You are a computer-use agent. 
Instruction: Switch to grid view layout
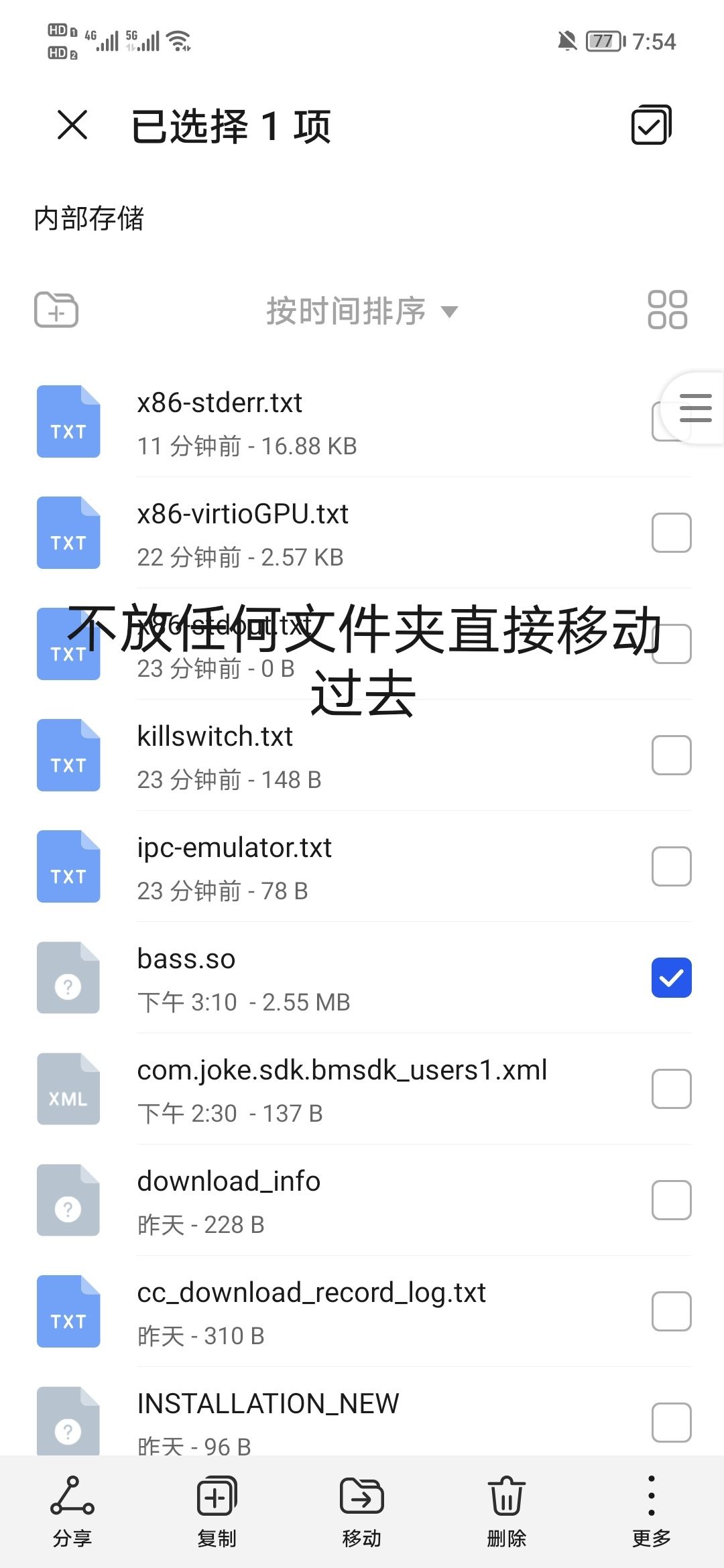[666, 310]
